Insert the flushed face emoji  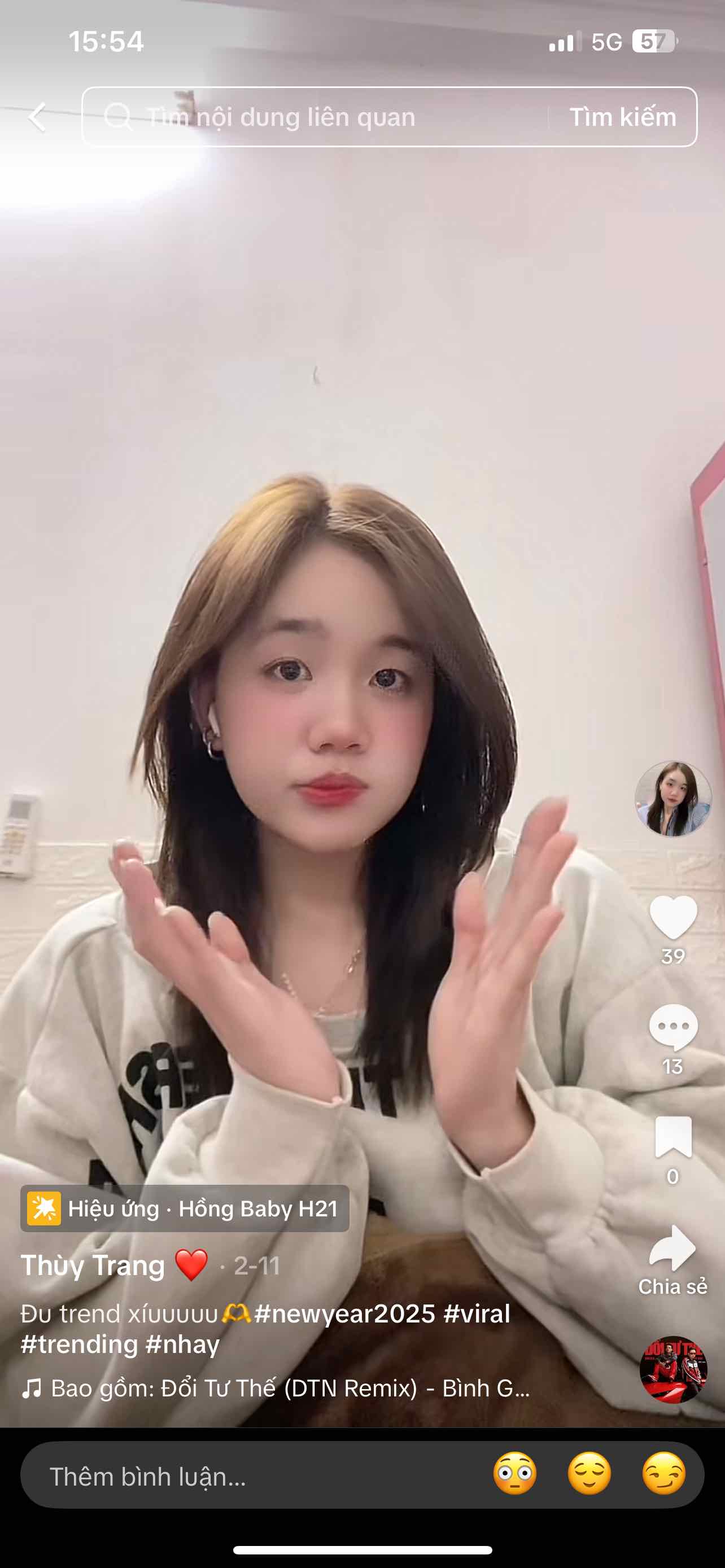[515, 1474]
